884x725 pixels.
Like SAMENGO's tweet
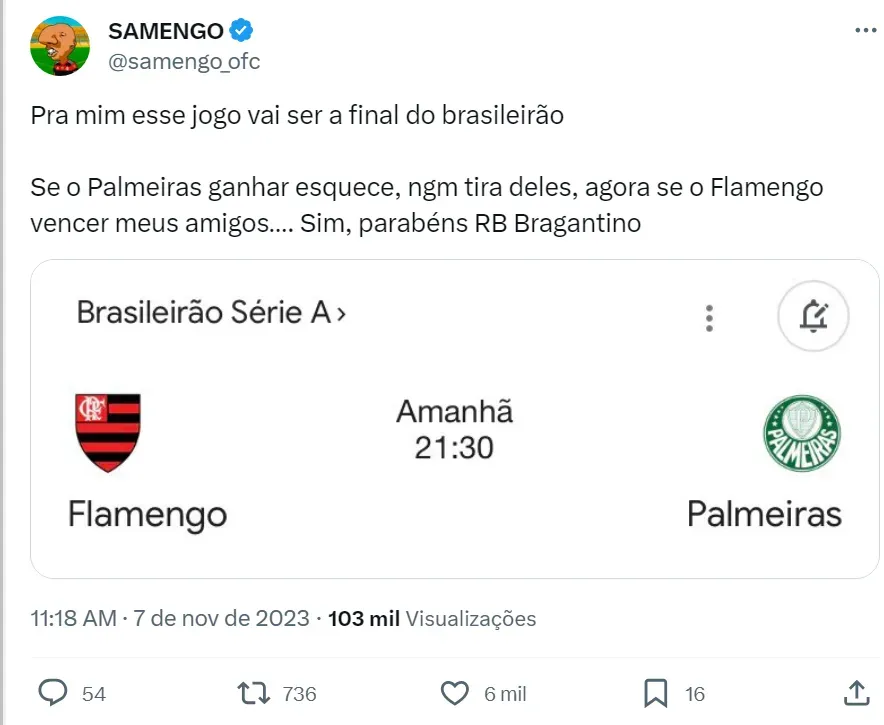coord(455,693)
